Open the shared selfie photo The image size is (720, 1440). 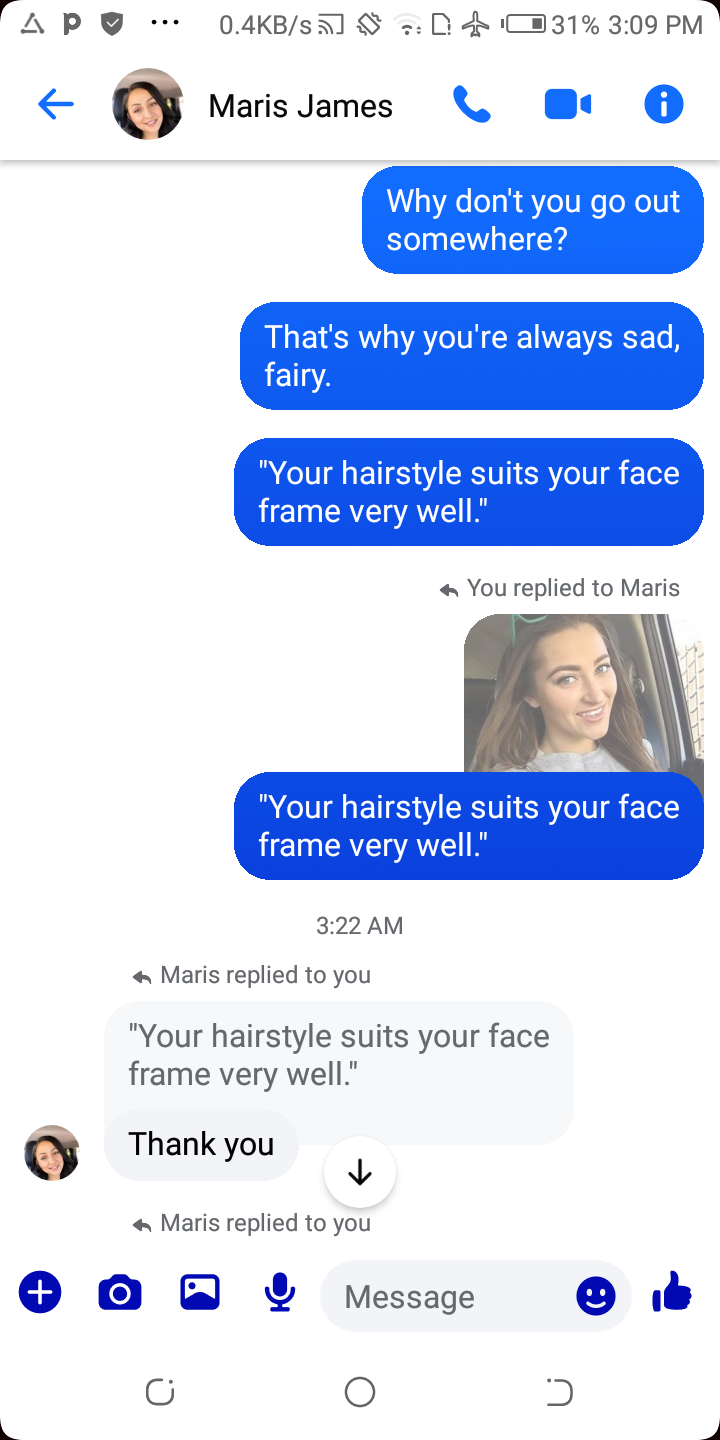583,692
